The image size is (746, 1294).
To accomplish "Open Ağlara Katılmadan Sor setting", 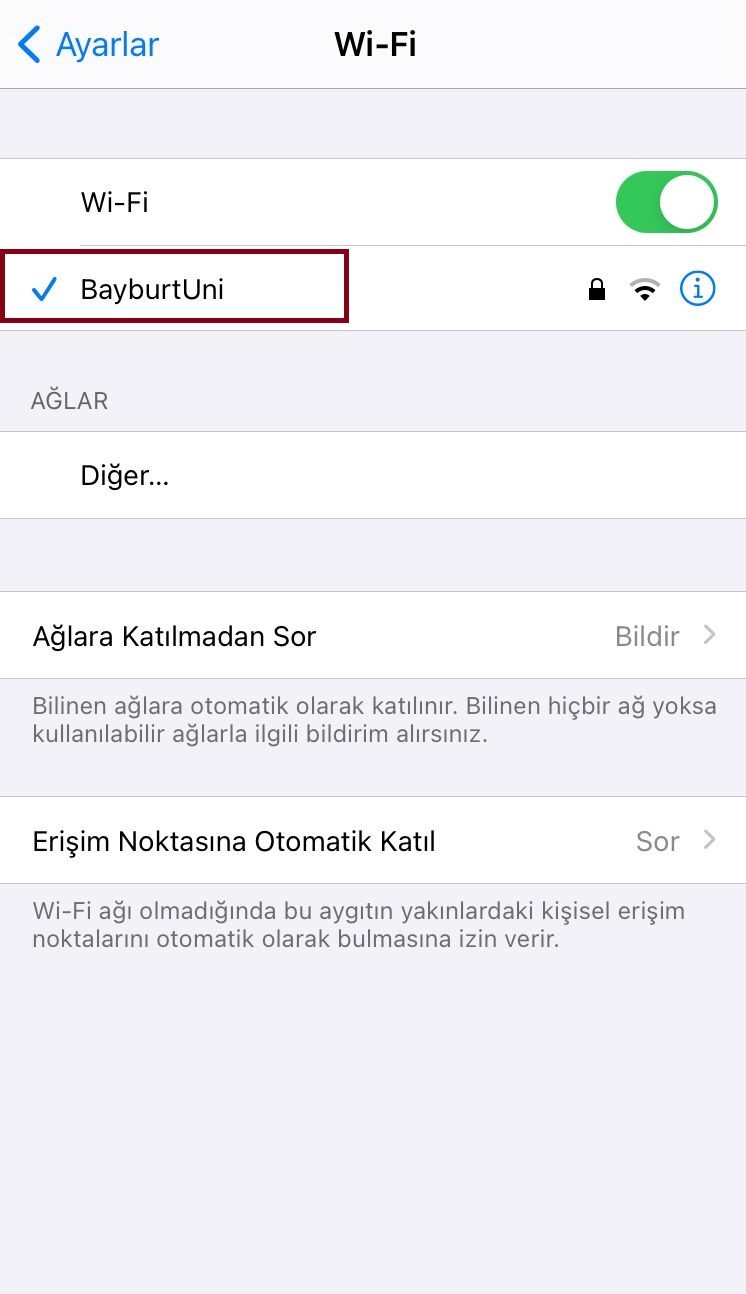I will (373, 636).
